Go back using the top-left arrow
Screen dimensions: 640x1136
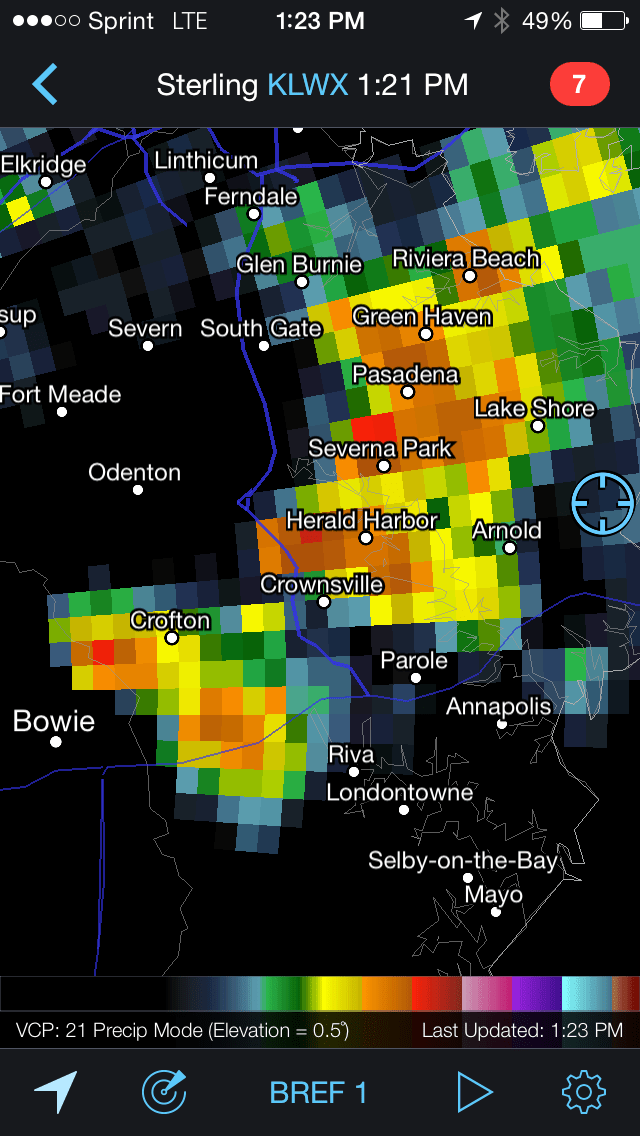click(45, 85)
